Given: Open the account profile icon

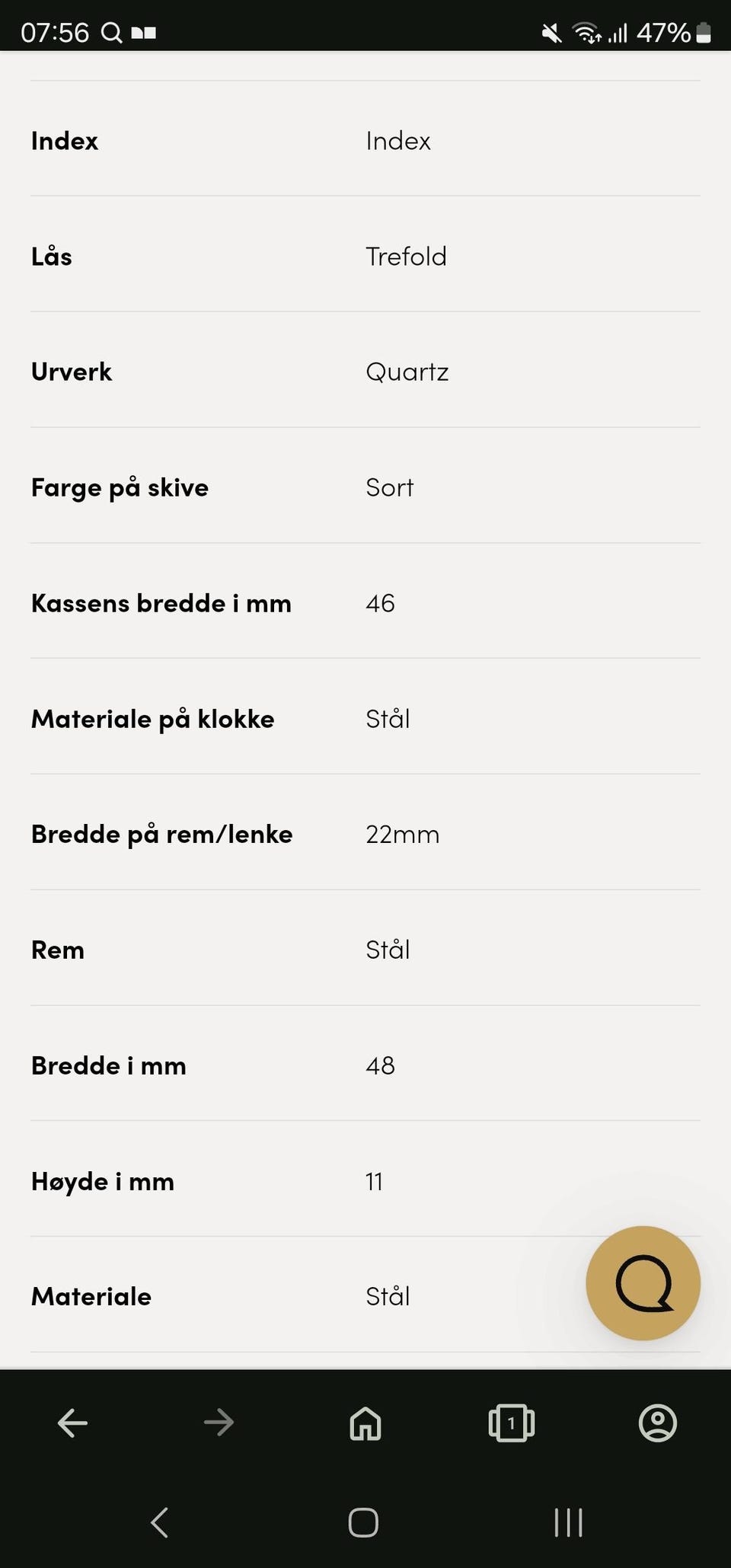Looking at the screenshot, I should [658, 1423].
